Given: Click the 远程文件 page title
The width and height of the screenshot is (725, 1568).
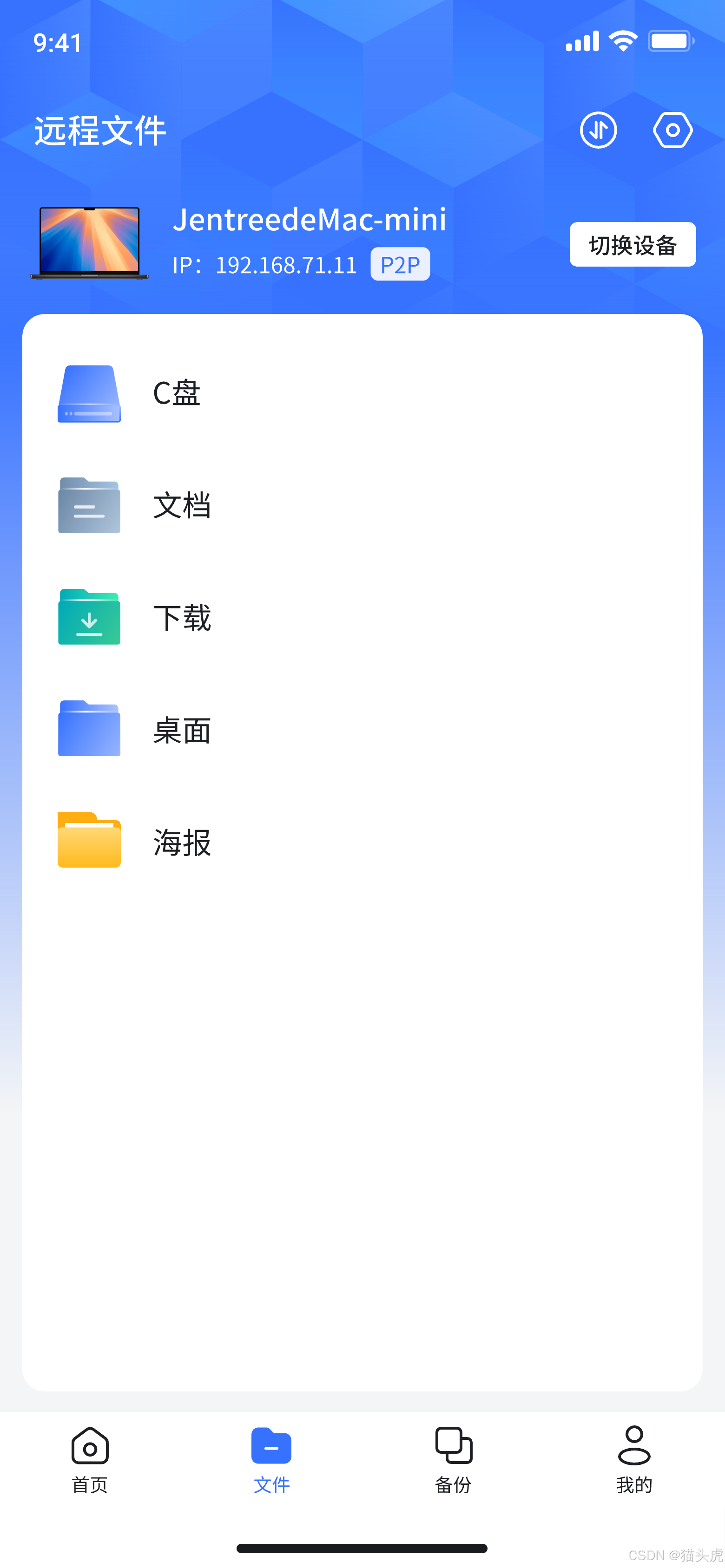Looking at the screenshot, I should pyautogui.click(x=99, y=130).
